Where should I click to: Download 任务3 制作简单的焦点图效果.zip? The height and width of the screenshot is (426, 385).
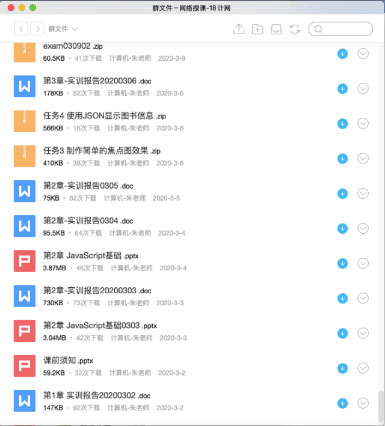(x=342, y=158)
